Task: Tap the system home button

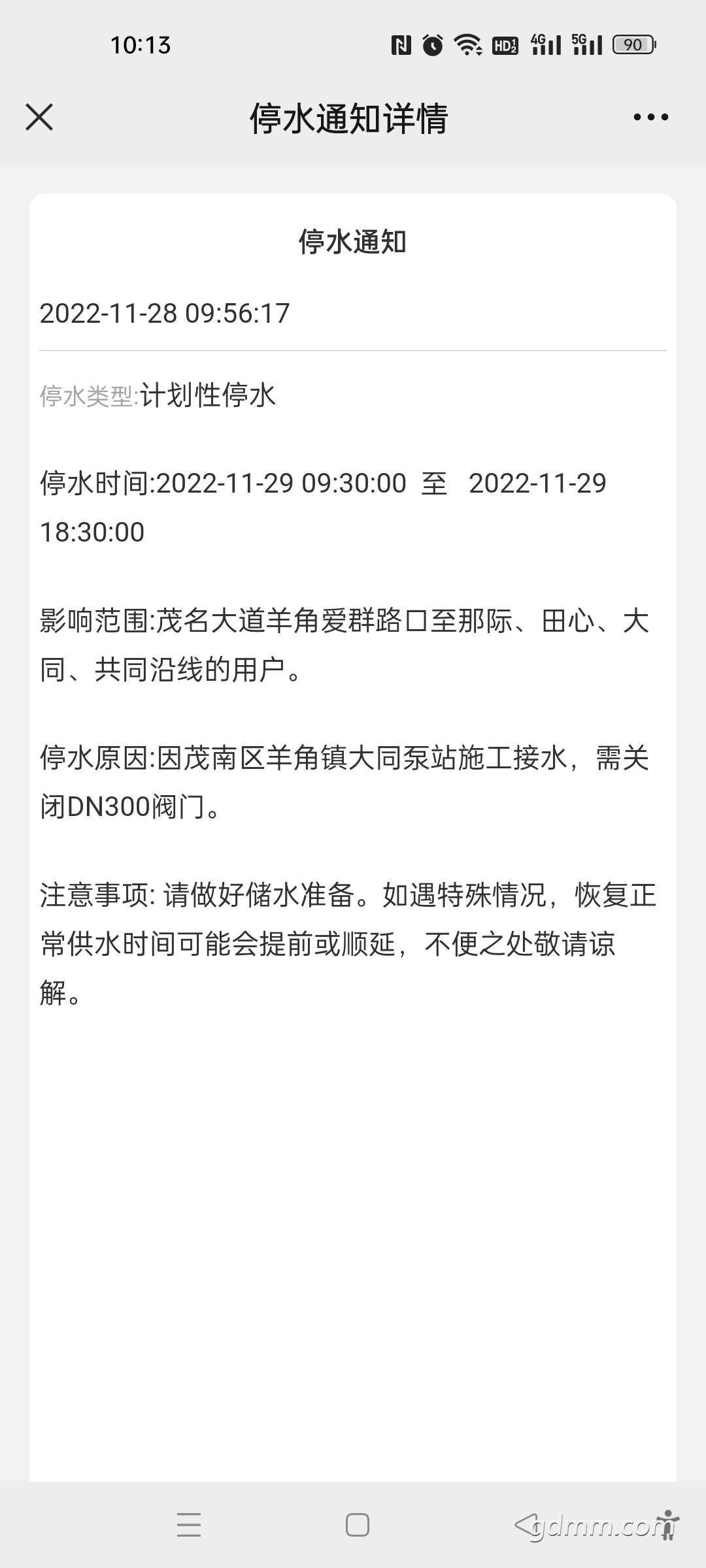Action: pos(357,1525)
